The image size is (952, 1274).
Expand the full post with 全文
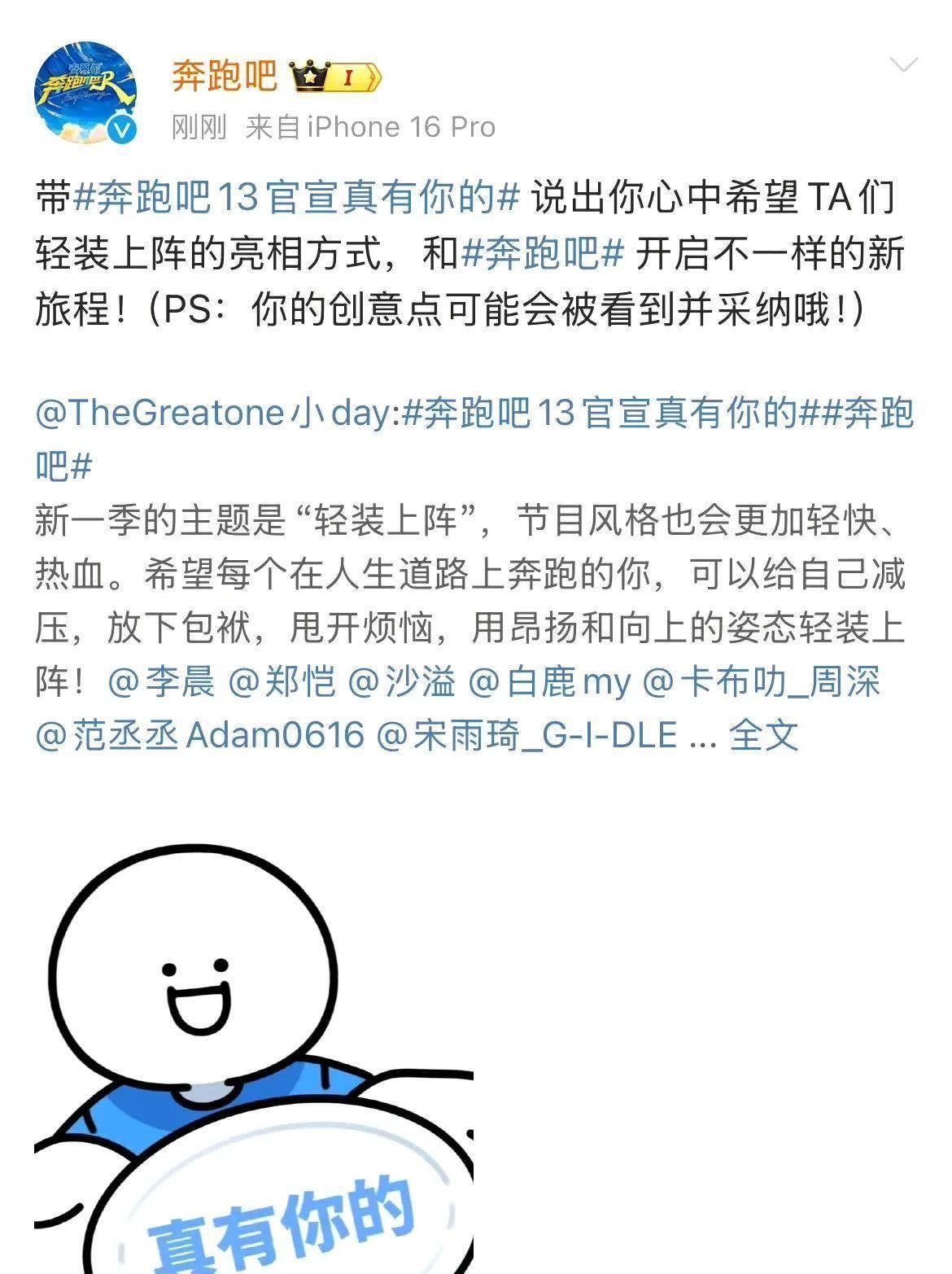764,735
